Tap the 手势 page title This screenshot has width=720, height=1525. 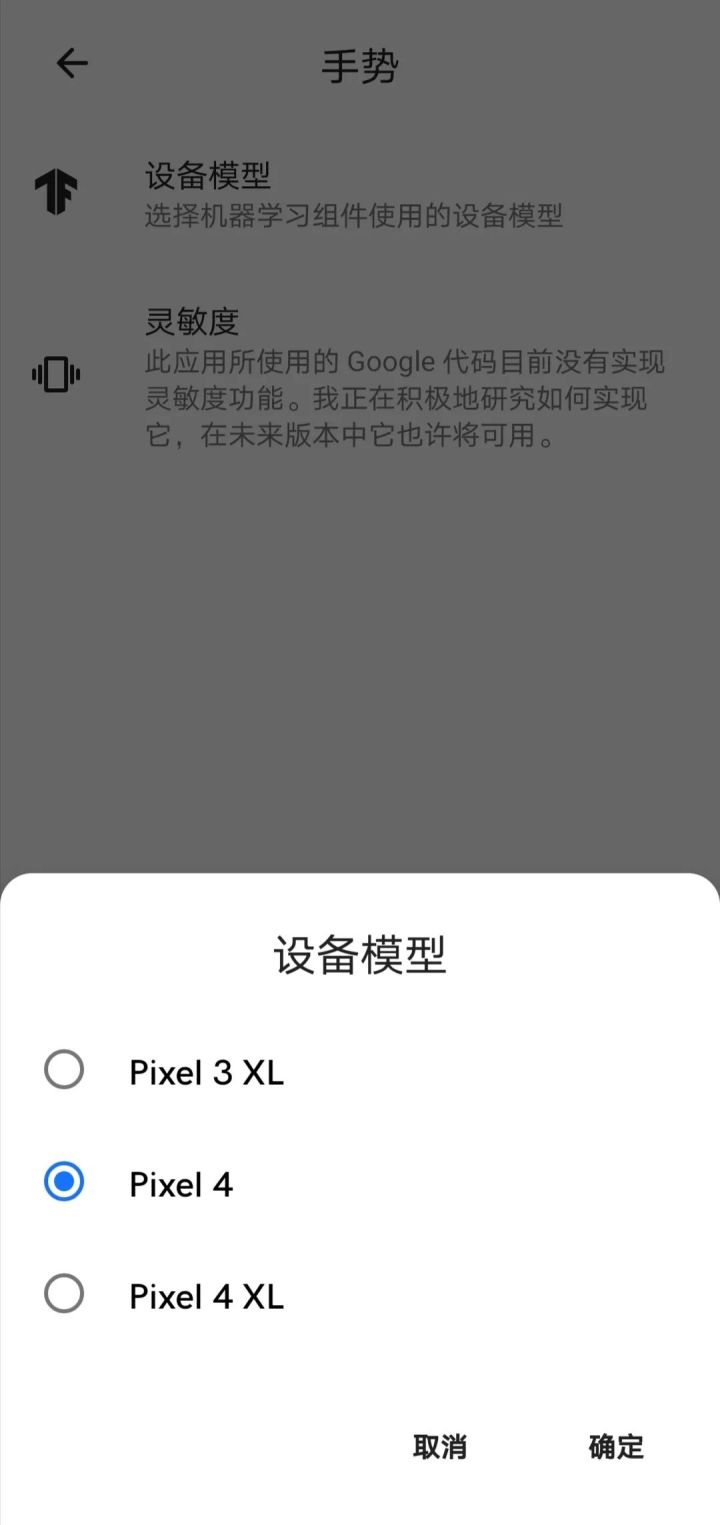tap(360, 63)
